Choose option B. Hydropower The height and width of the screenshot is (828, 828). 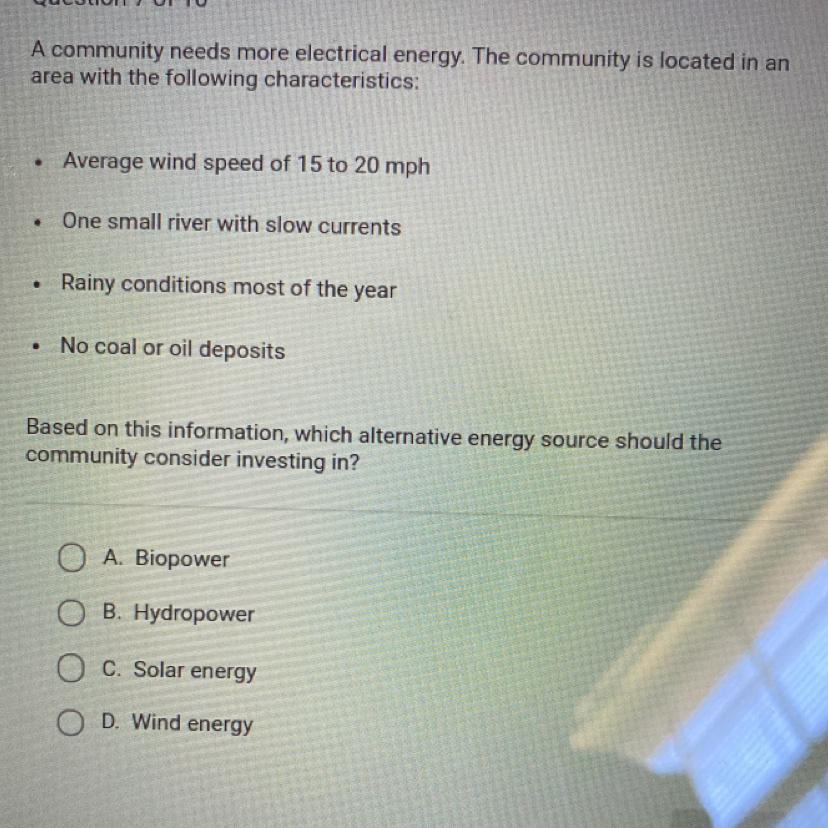point(69,613)
